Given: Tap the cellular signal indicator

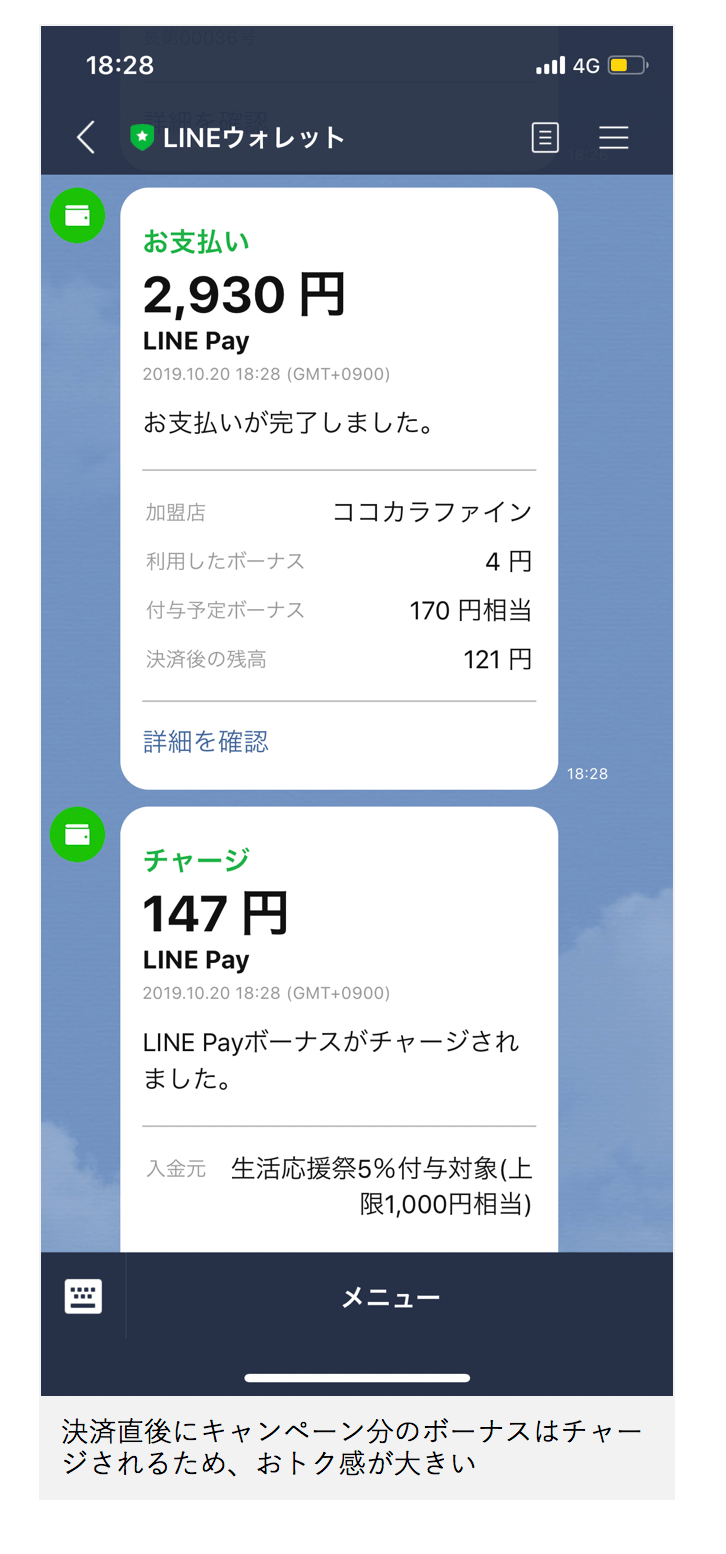Looking at the screenshot, I should point(551,64).
